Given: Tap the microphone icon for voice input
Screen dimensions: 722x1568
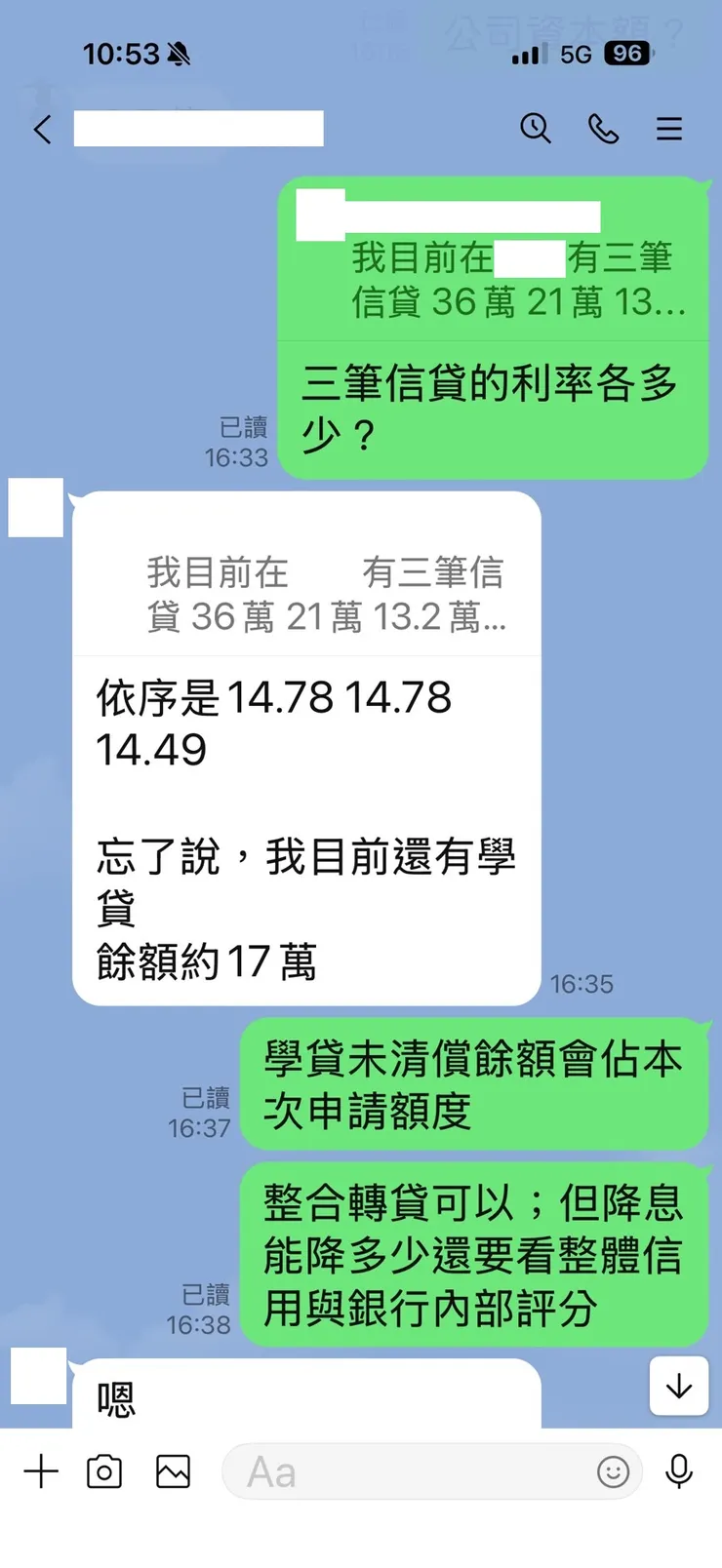Looking at the screenshot, I should [x=678, y=1470].
